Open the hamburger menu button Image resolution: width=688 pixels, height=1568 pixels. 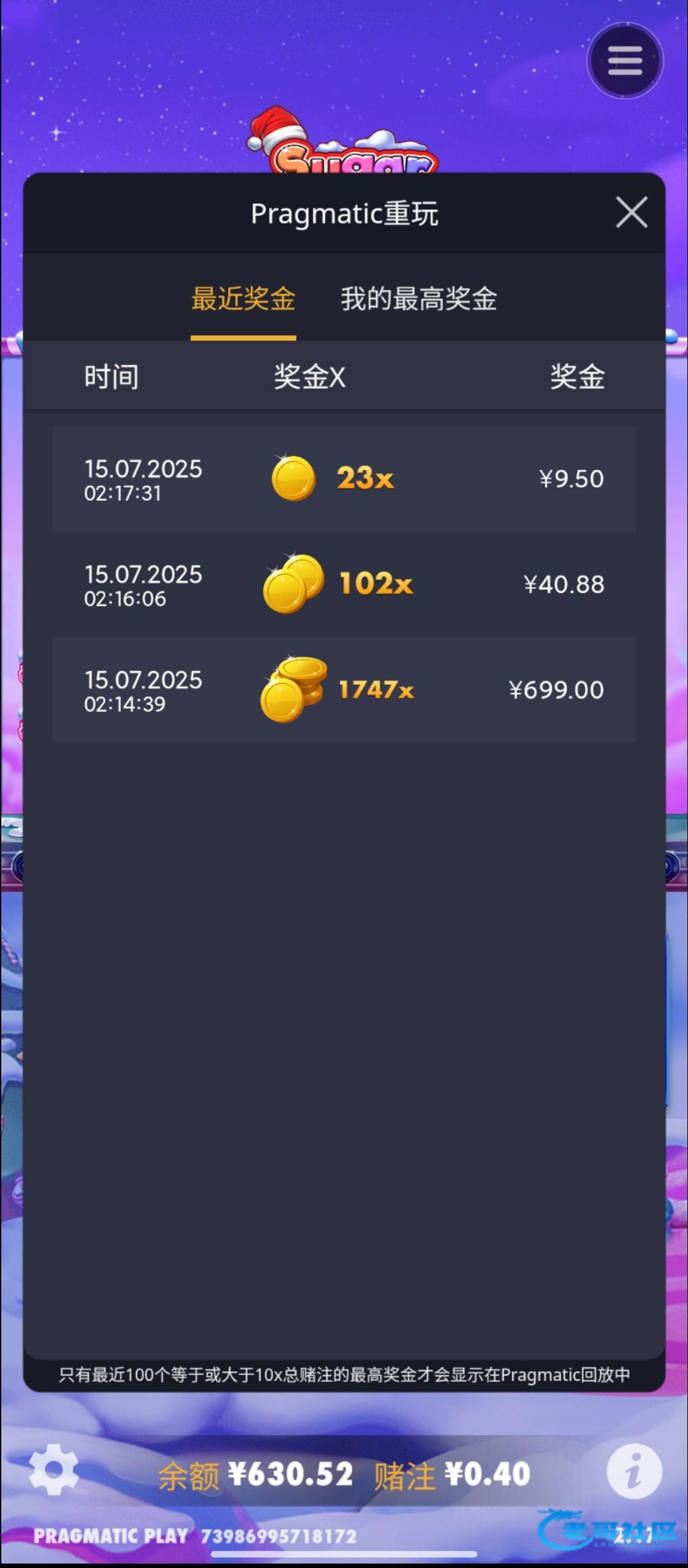(625, 61)
